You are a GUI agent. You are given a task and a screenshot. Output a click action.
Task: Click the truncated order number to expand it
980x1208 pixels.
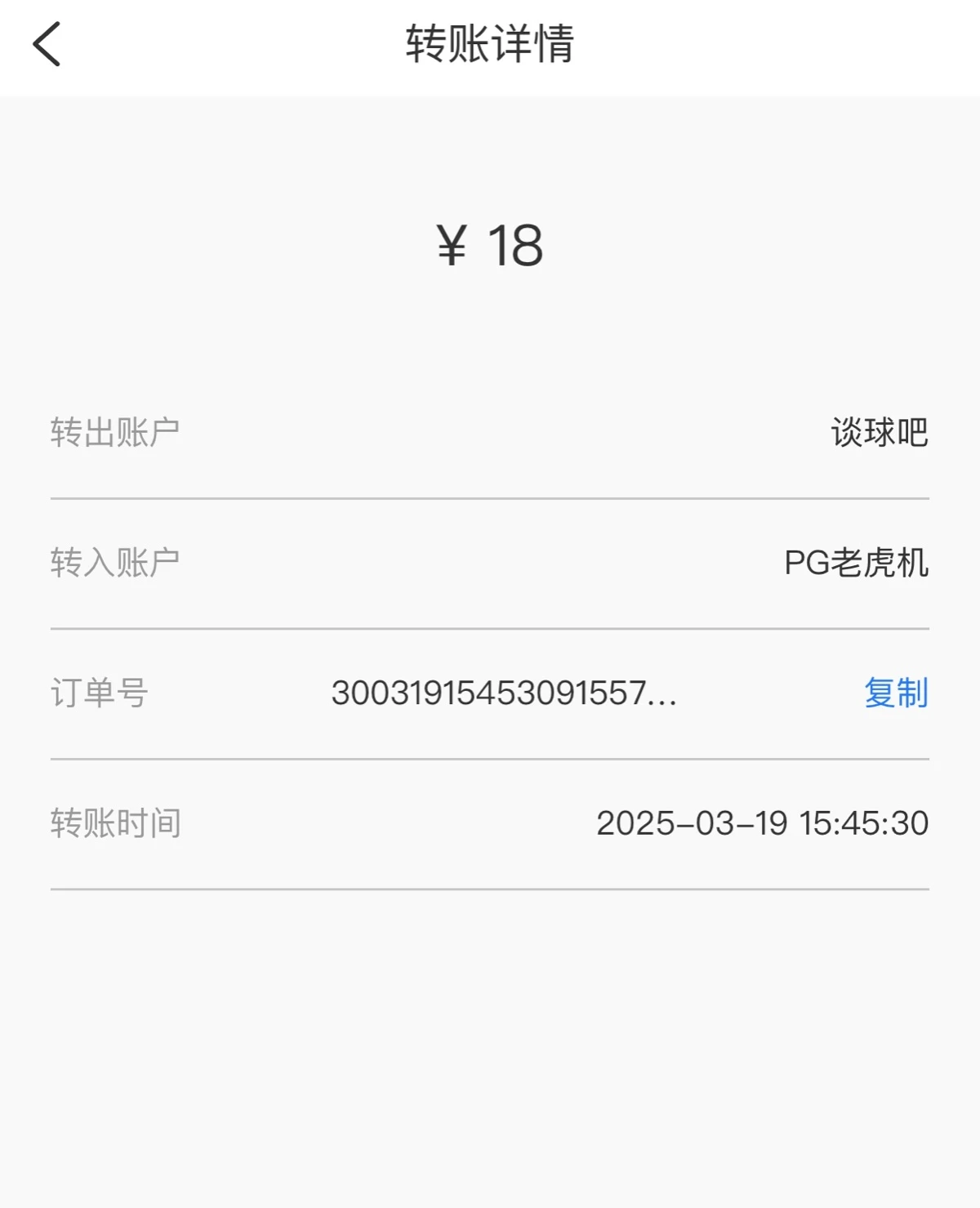506,695
